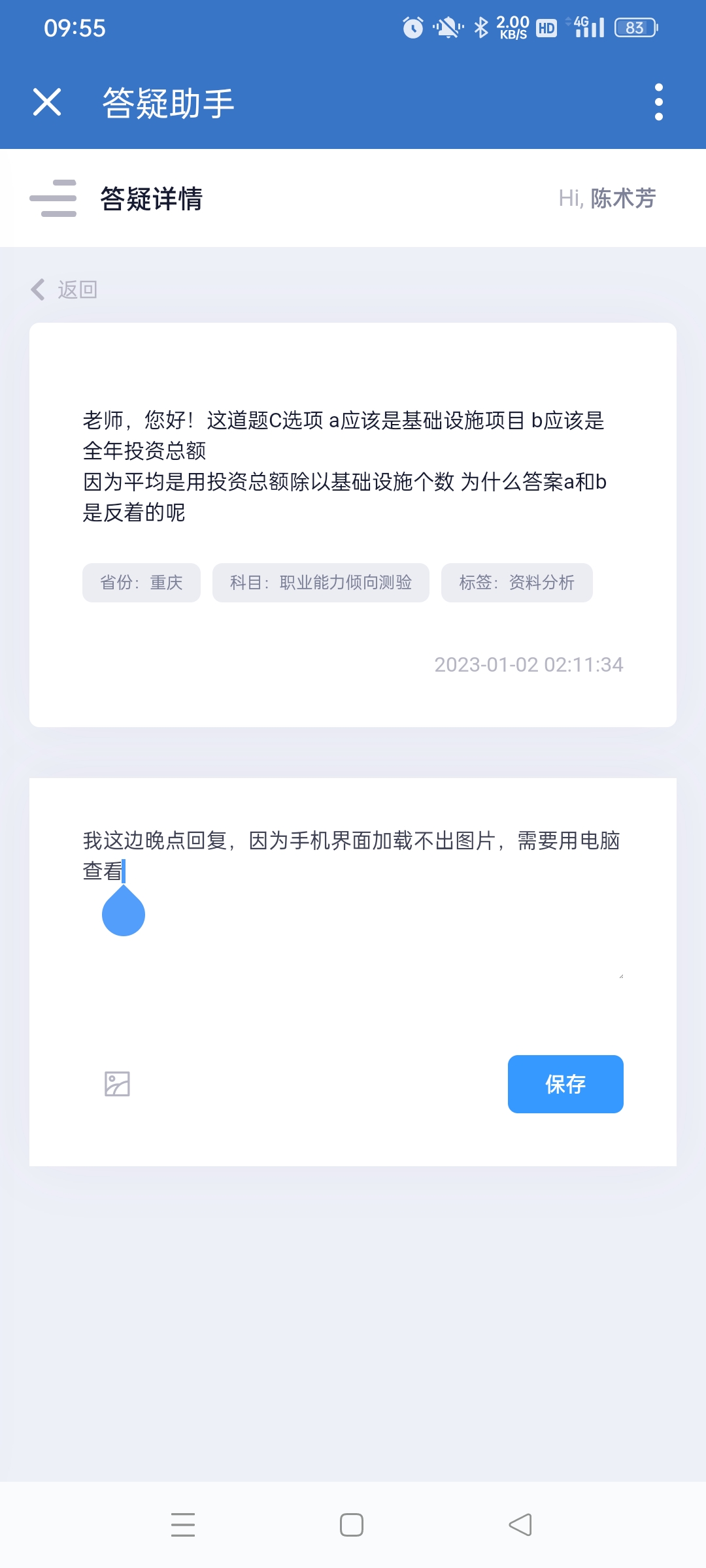Go back via the 返回 link
The width and height of the screenshot is (706, 1568).
tap(65, 289)
